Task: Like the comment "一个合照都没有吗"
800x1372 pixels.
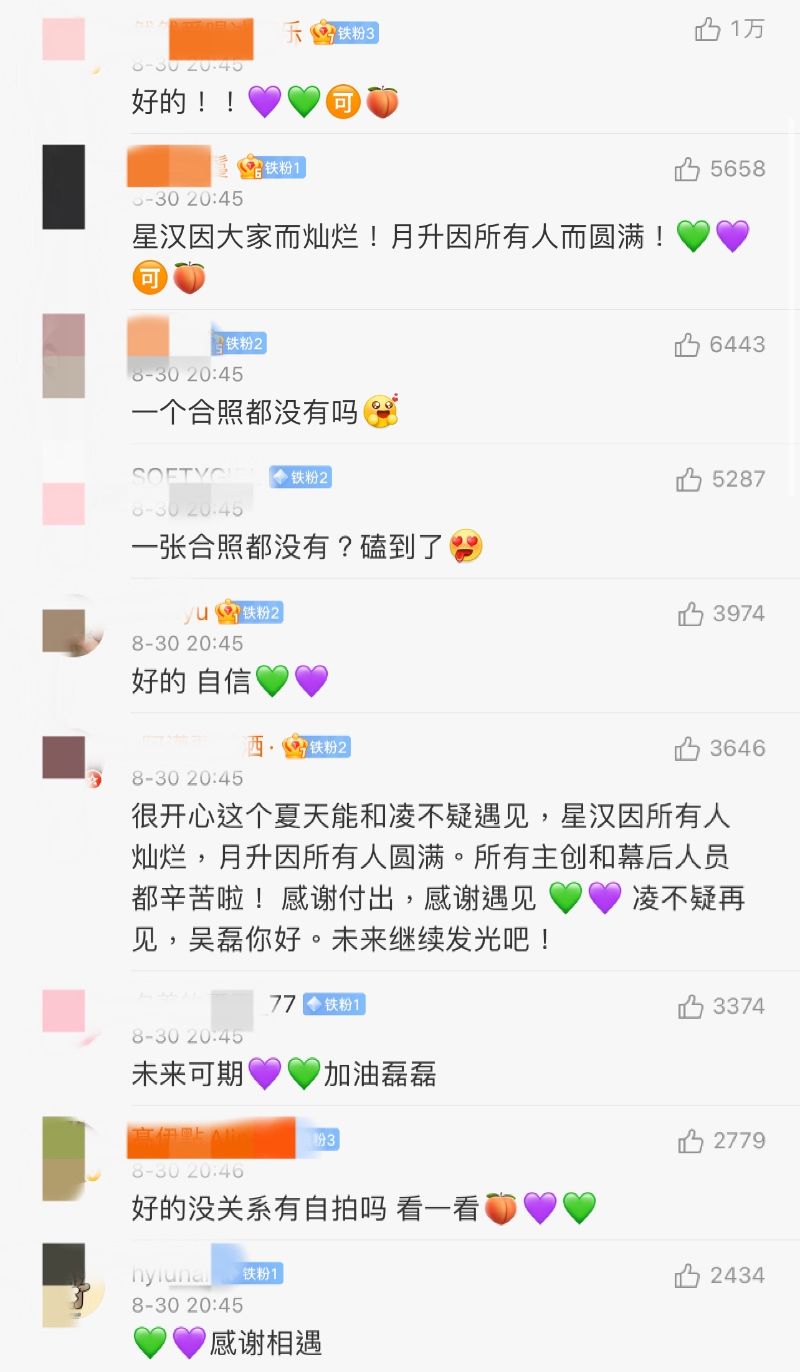Action: coord(687,345)
